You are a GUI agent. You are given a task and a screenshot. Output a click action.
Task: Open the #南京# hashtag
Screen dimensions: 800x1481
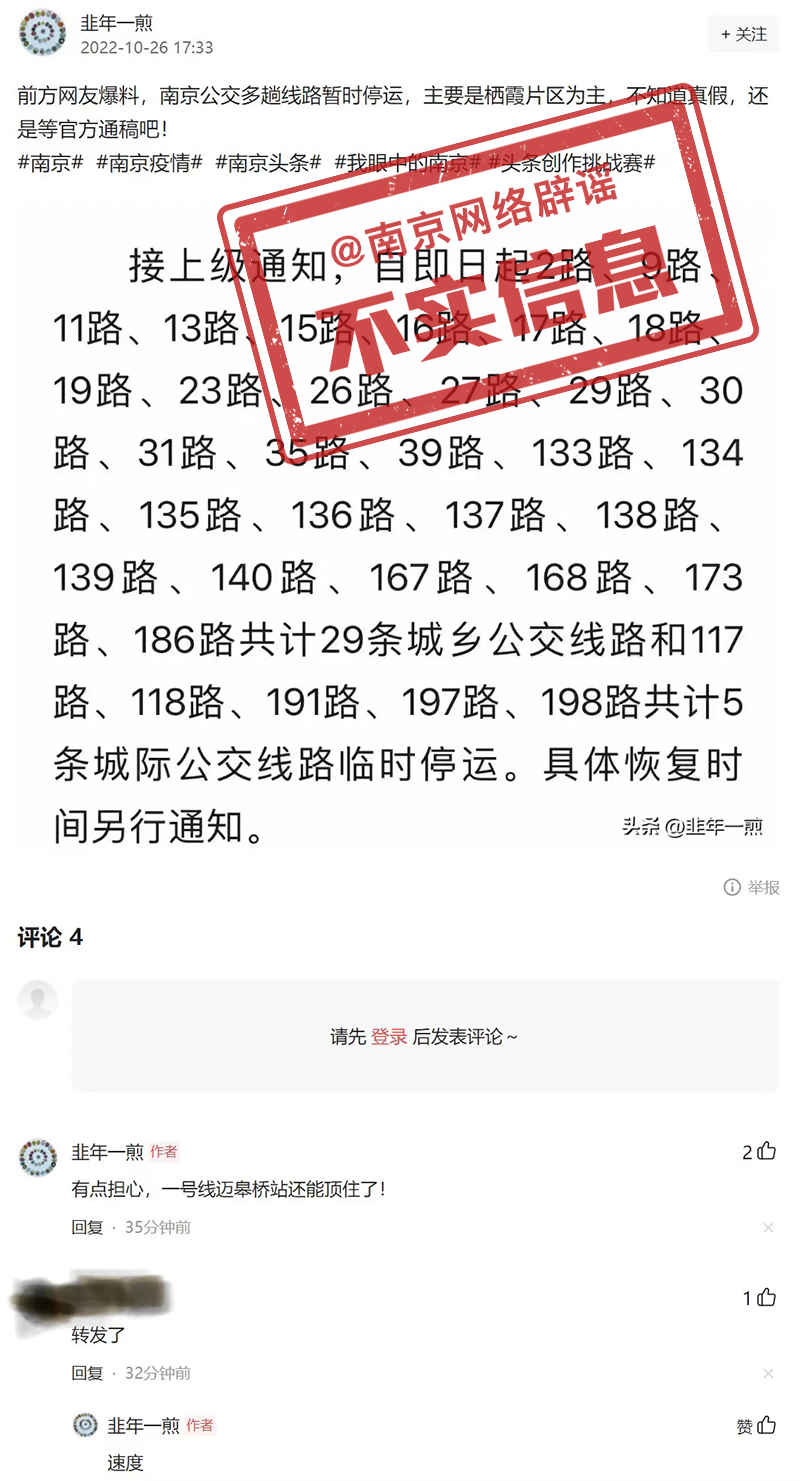coord(50,162)
